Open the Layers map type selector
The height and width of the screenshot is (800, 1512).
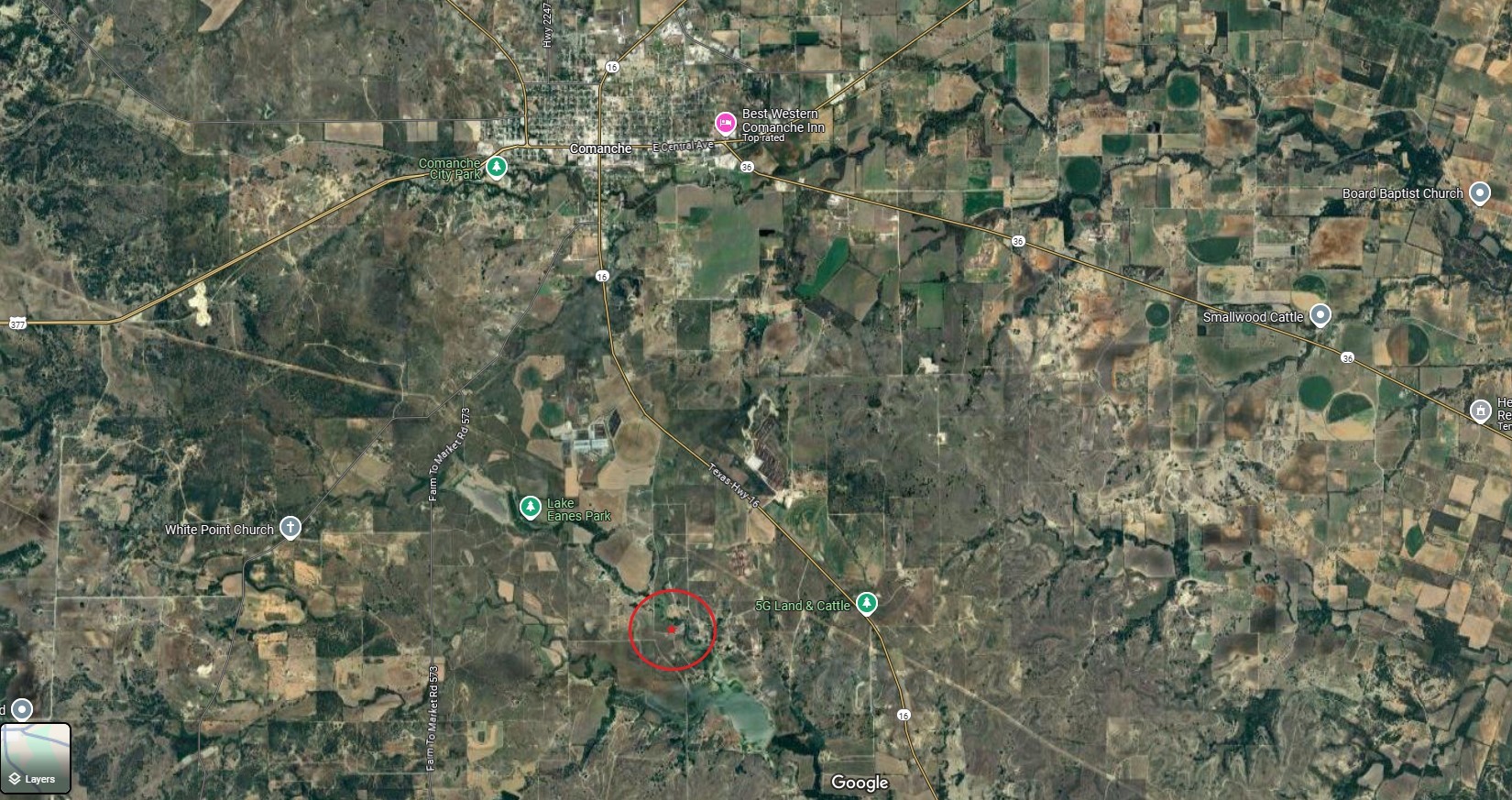click(x=36, y=758)
